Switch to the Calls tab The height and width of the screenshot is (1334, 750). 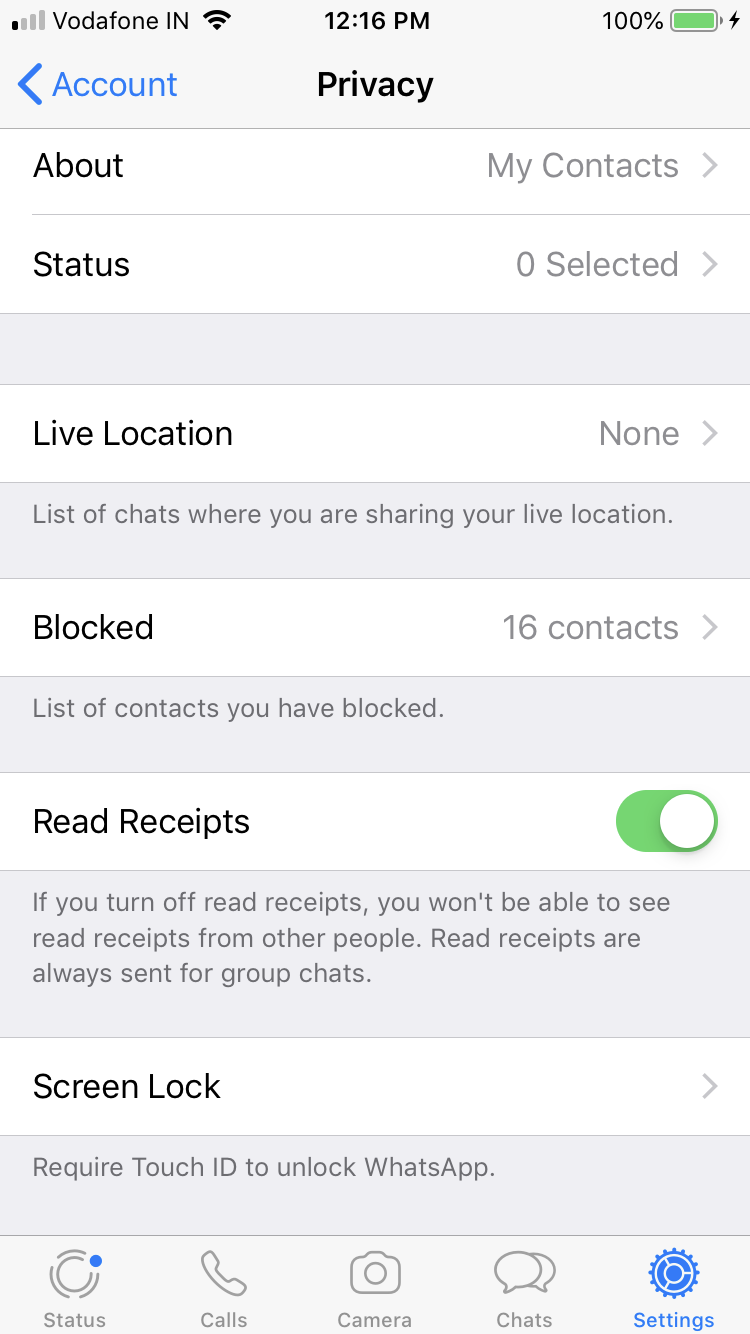click(x=224, y=1288)
